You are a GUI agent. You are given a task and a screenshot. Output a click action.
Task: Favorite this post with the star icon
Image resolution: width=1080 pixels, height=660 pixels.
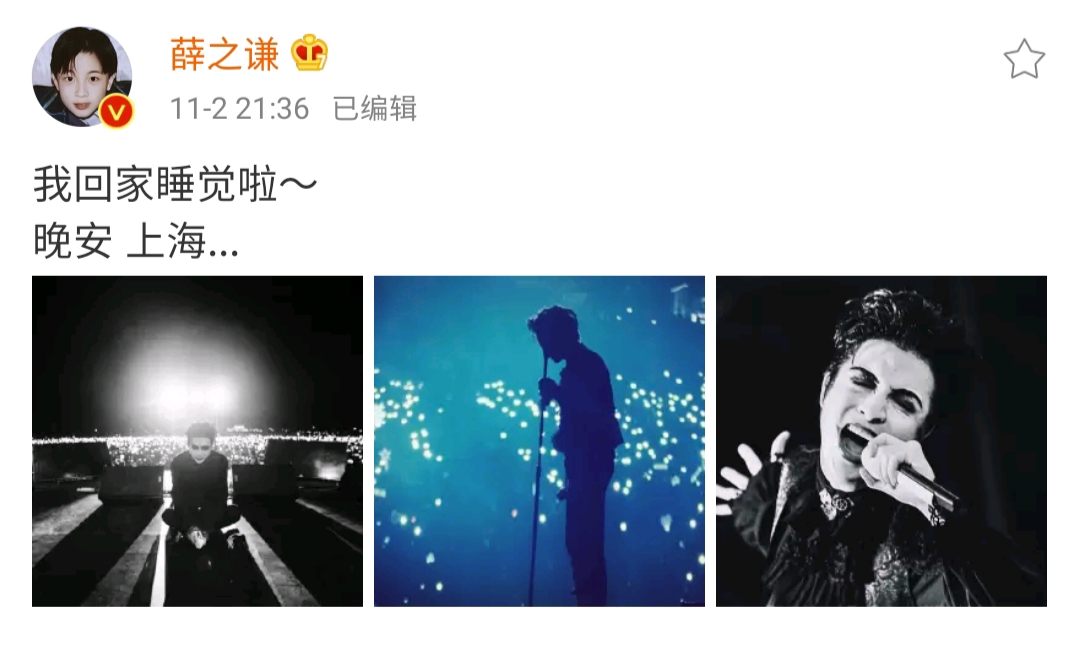tap(1023, 60)
